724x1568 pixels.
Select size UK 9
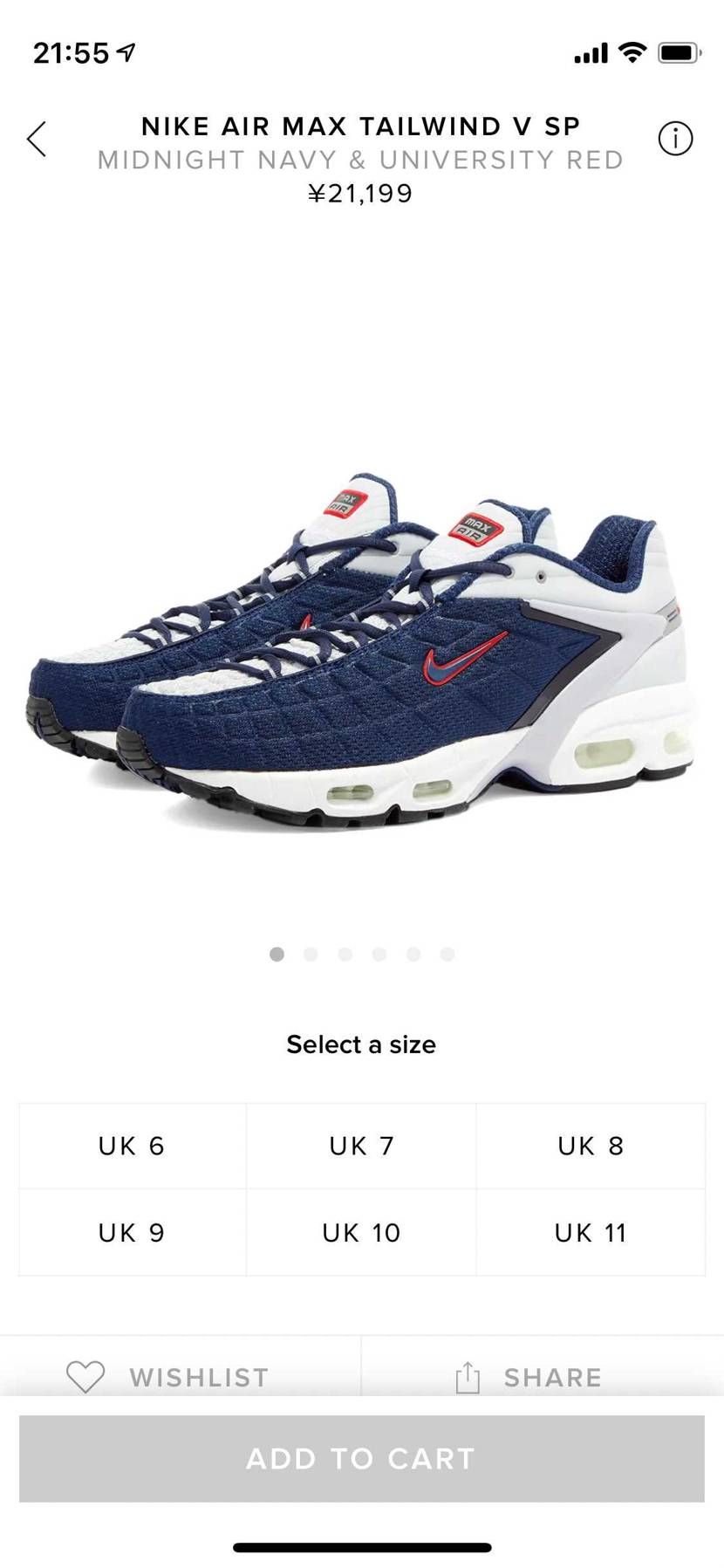[132, 1233]
